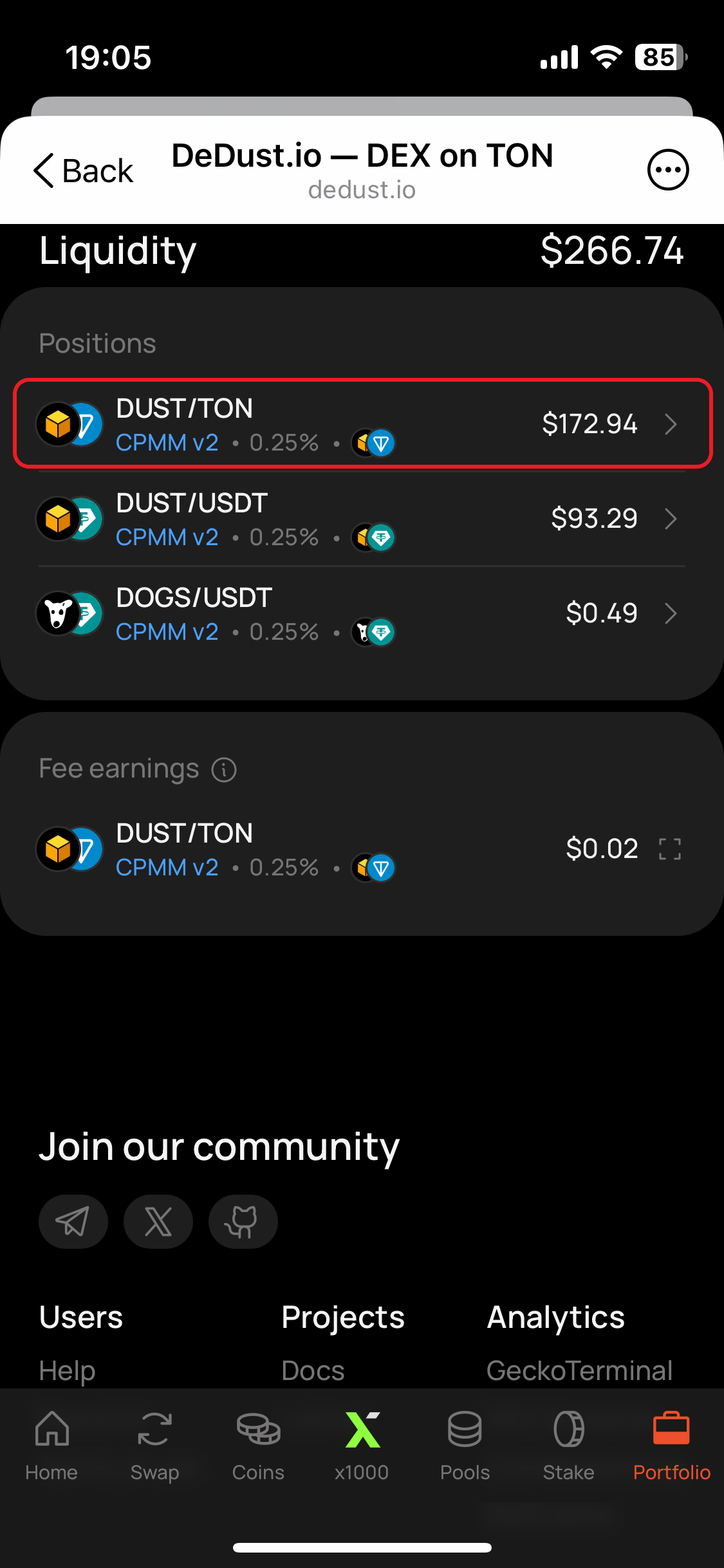Screen dimensions: 724x1568
Task: Switch to the Coins tab
Action: [258, 1446]
